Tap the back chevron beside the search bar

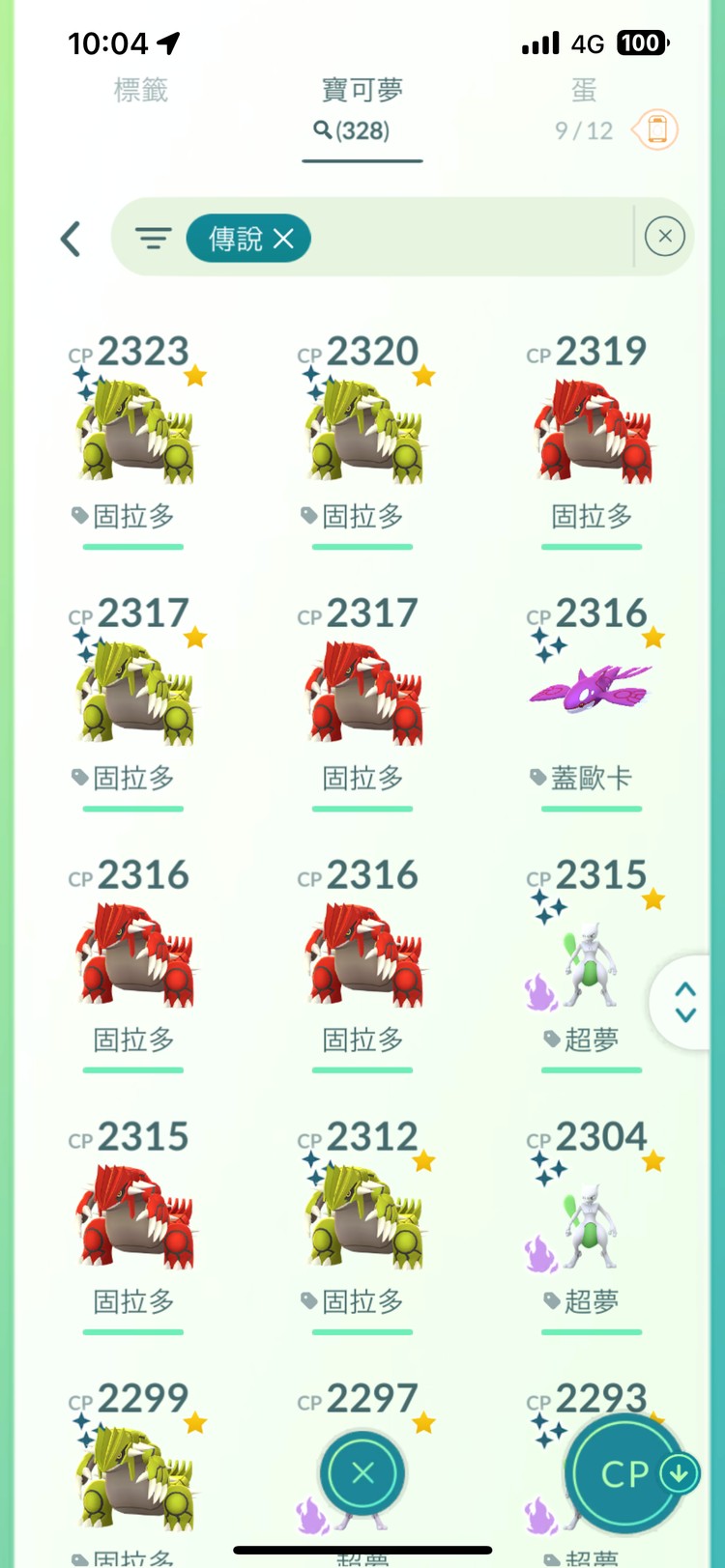[x=70, y=238]
